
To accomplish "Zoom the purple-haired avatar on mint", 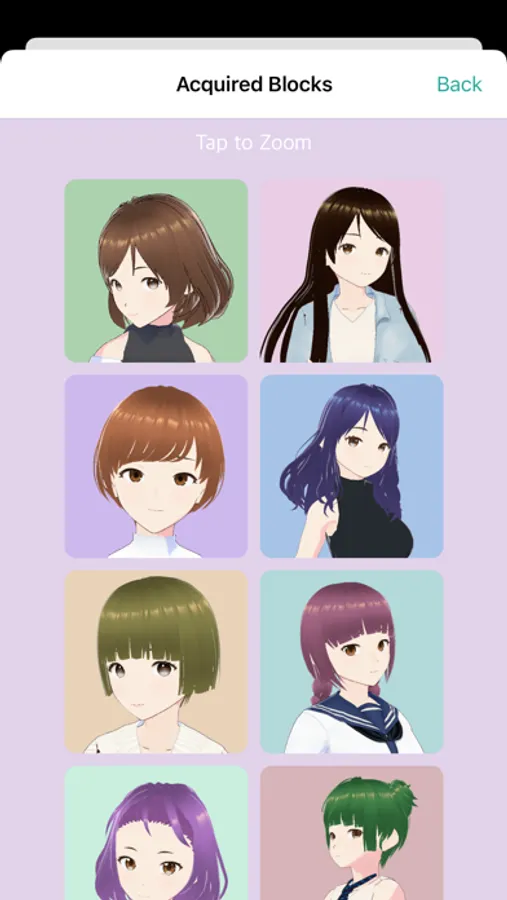I will pyautogui.click(x=156, y=833).
